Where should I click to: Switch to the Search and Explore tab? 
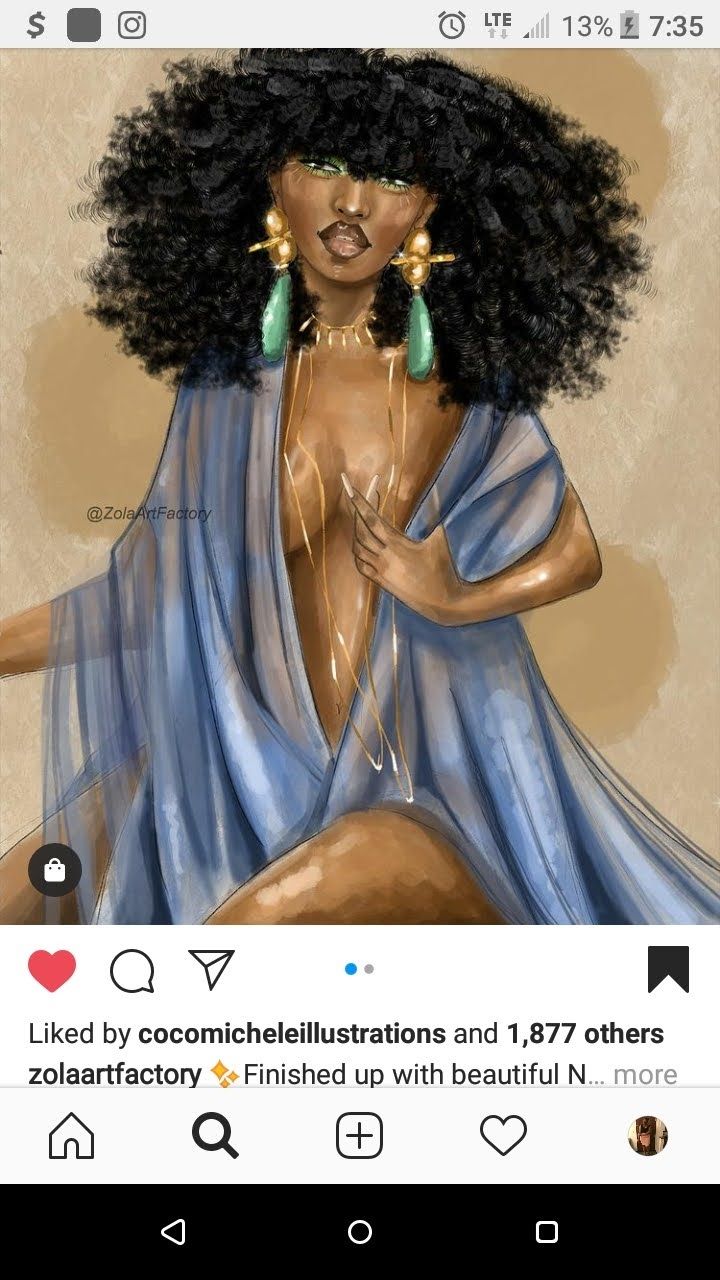coord(215,1136)
